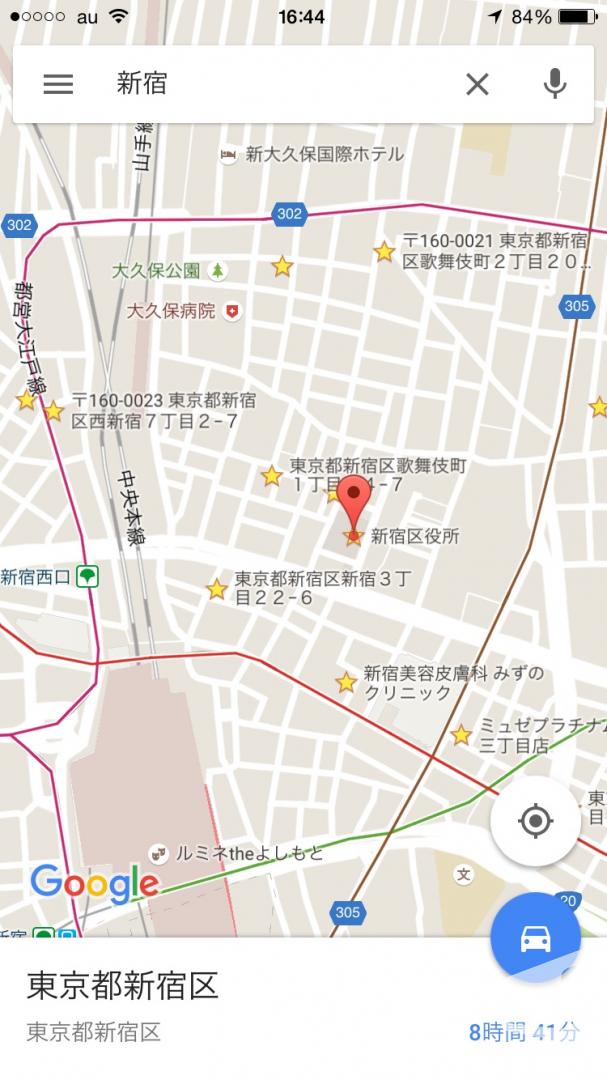
Task: Open the starred place 新宿美容皮膚科 みずのクリニック
Action: point(346,683)
